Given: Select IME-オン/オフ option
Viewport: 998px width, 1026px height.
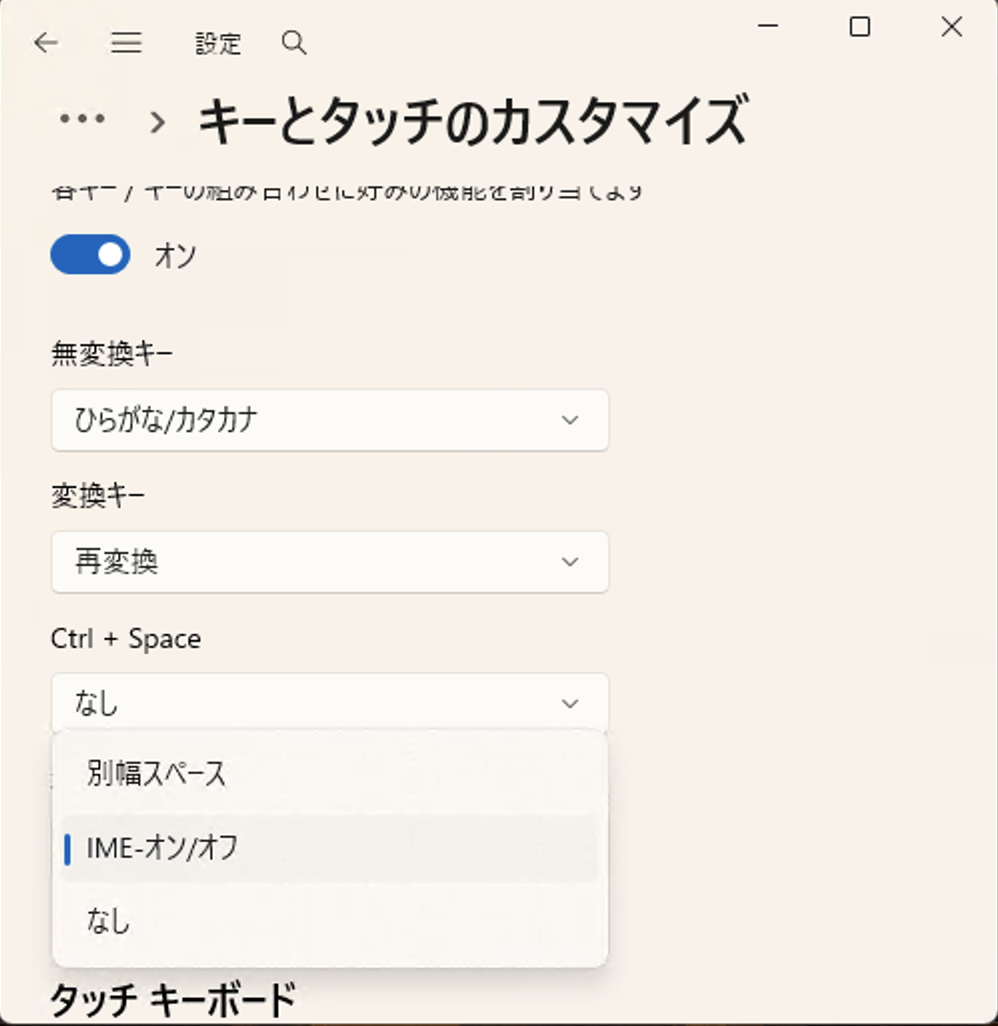Looking at the screenshot, I should tap(329, 848).
